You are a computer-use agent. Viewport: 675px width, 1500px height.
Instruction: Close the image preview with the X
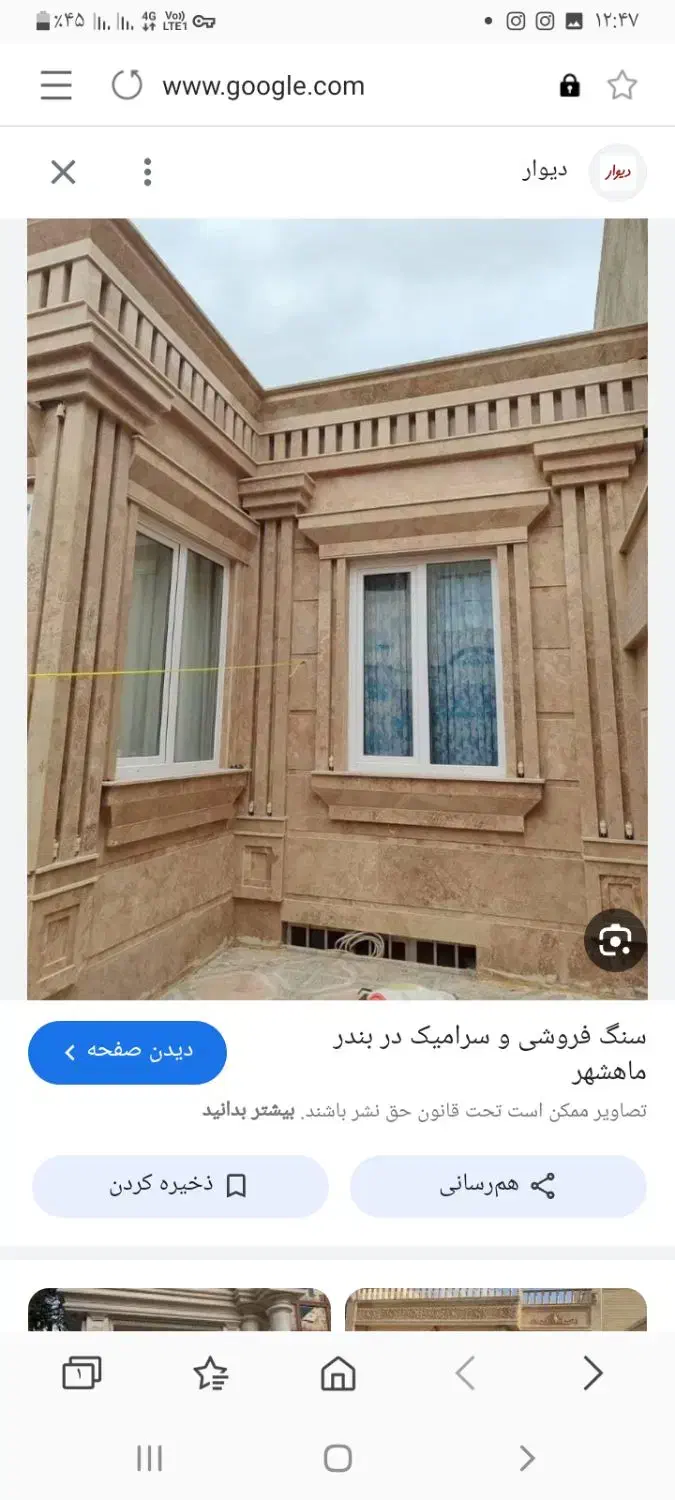point(63,172)
